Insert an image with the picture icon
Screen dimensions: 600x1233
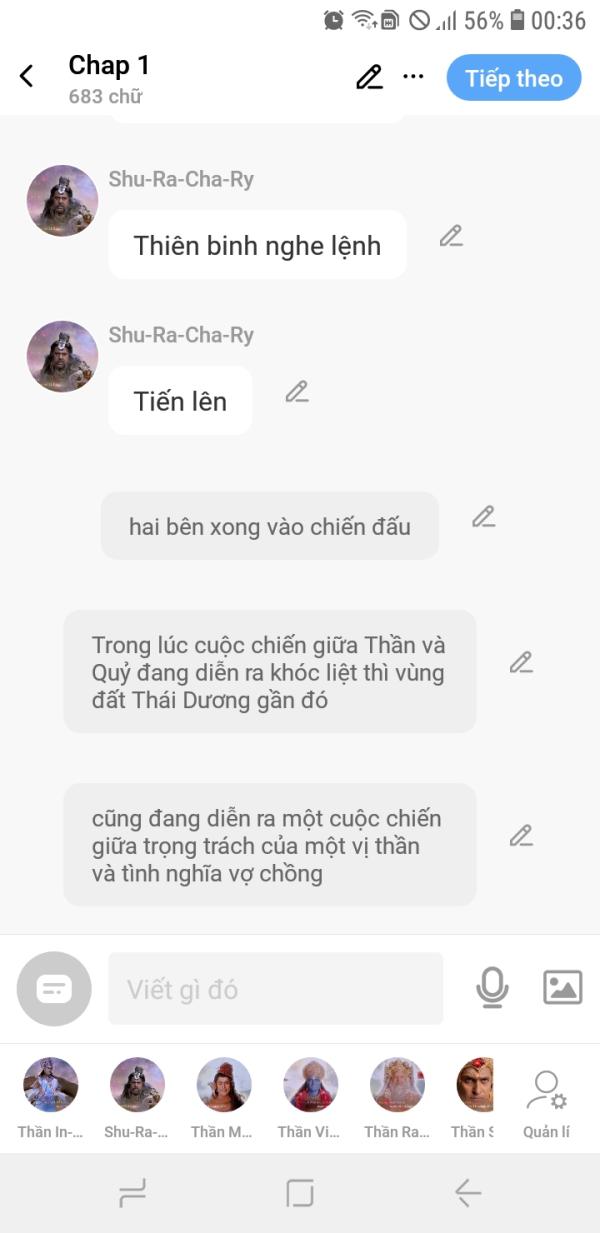point(562,988)
